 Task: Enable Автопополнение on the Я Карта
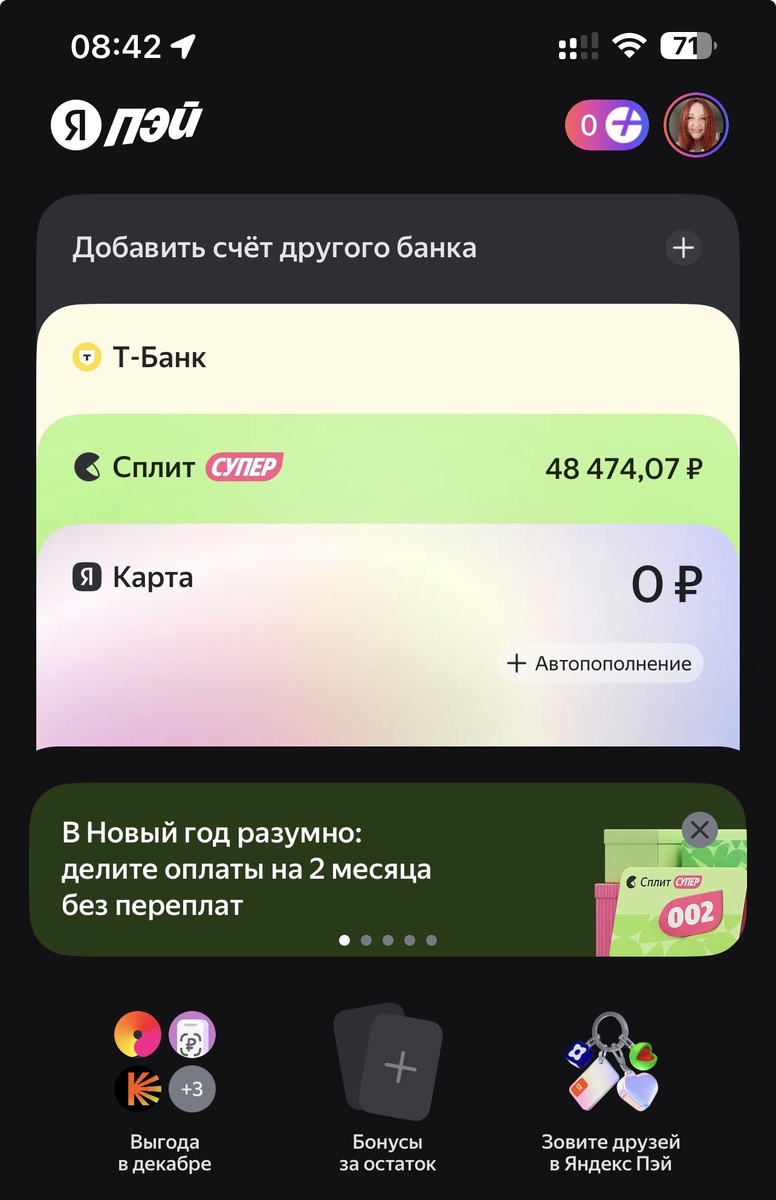598,663
